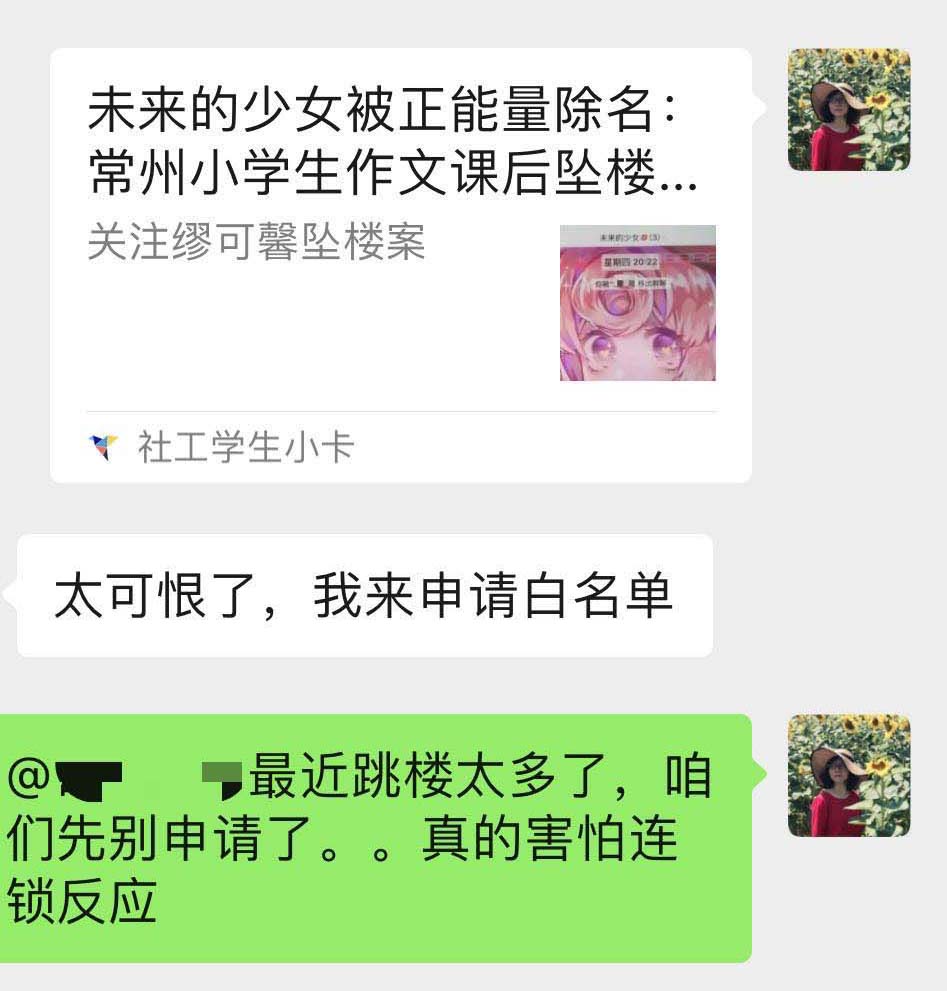
Task: Open sender's avatar beside the green 最近跳楼太多了 message
Action: pyautogui.click(x=848, y=776)
